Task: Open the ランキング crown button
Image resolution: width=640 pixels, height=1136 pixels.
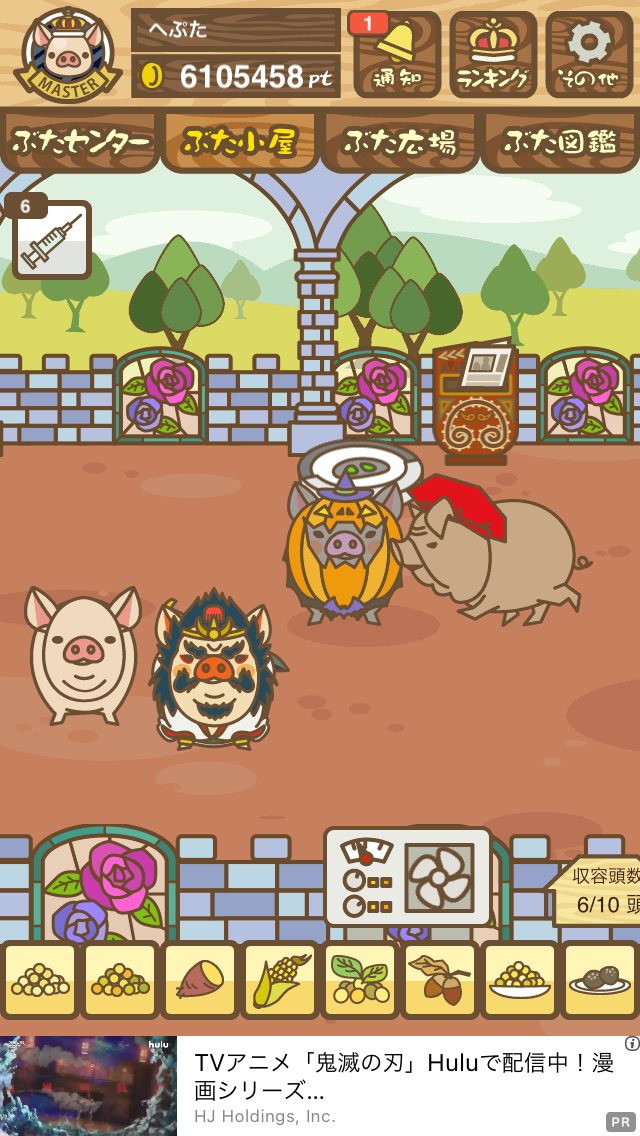Action: pyautogui.click(x=493, y=54)
